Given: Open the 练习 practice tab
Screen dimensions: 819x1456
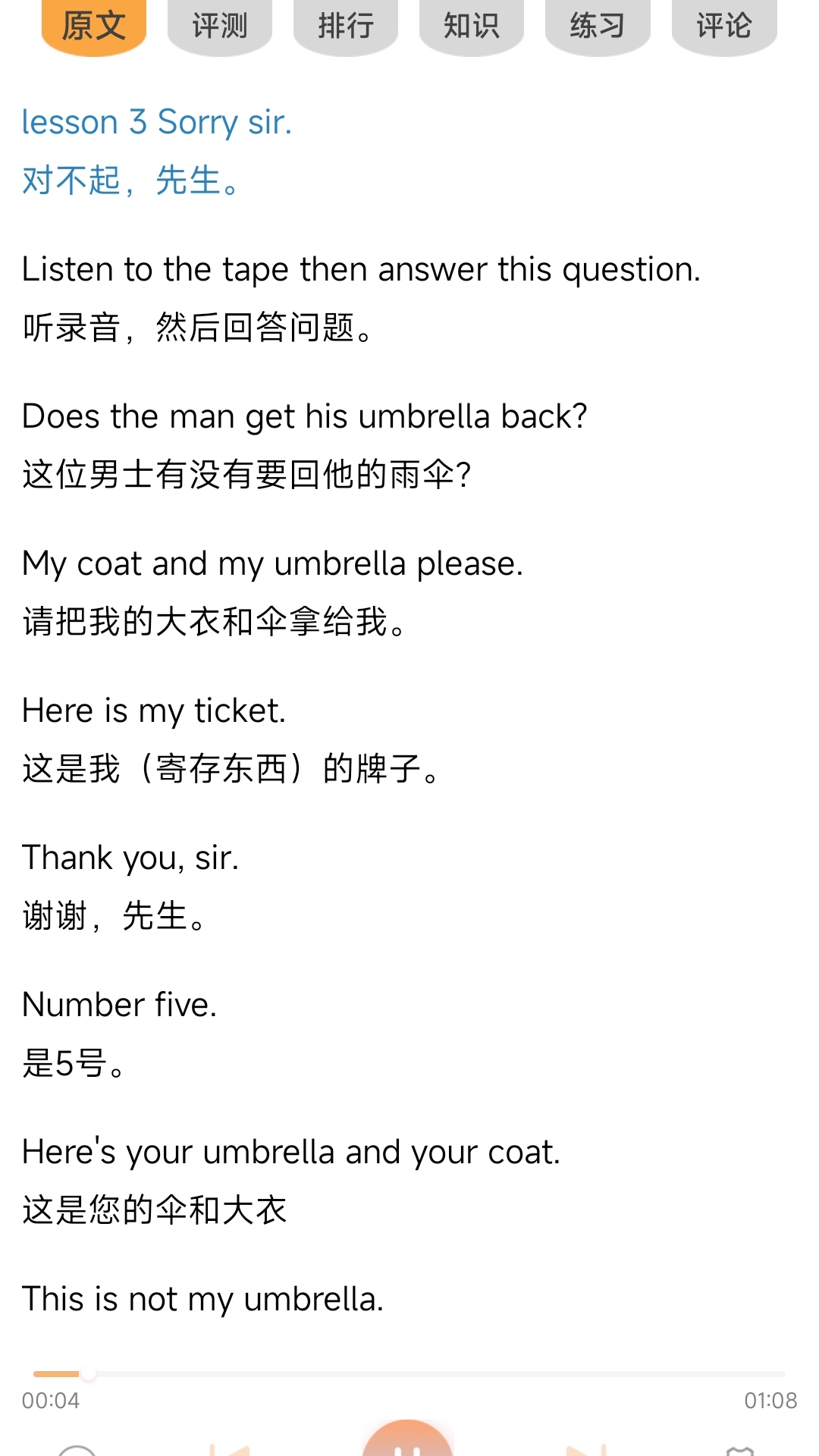Looking at the screenshot, I should tap(598, 26).
